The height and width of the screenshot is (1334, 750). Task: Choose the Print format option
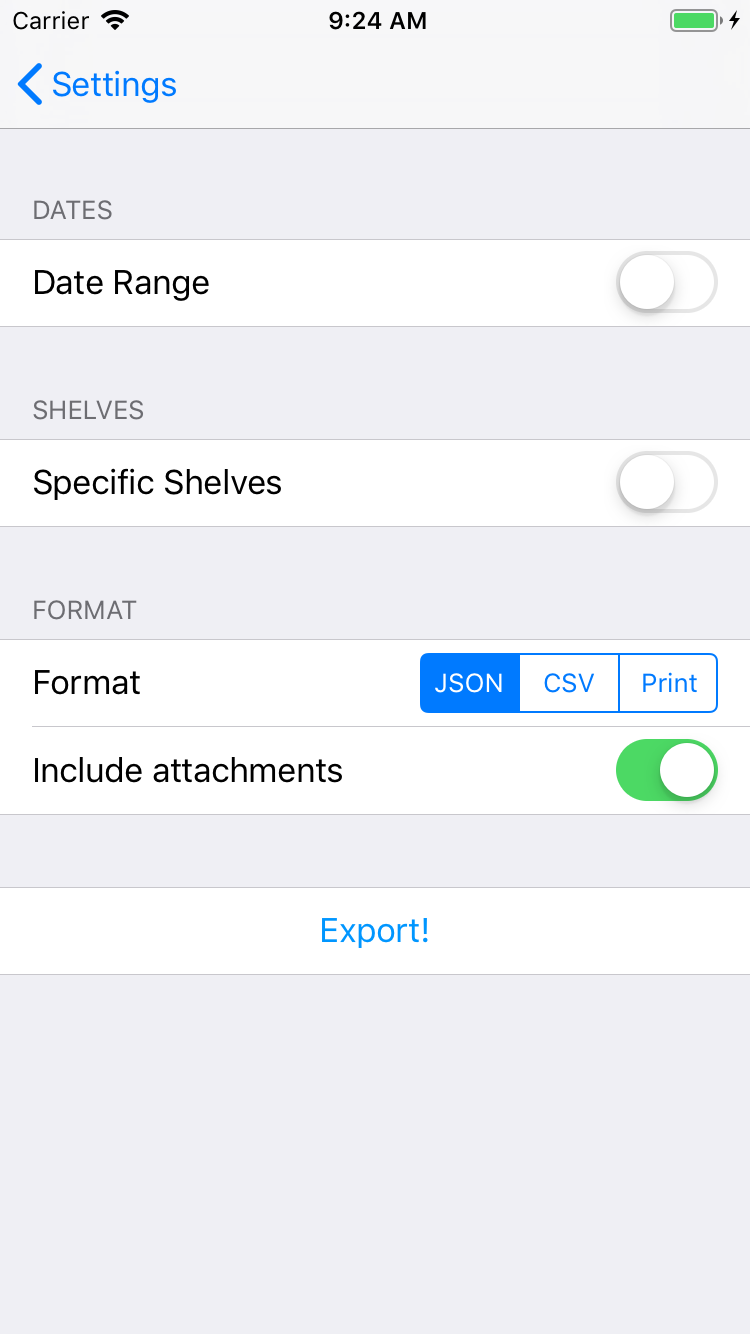(x=668, y=683)
